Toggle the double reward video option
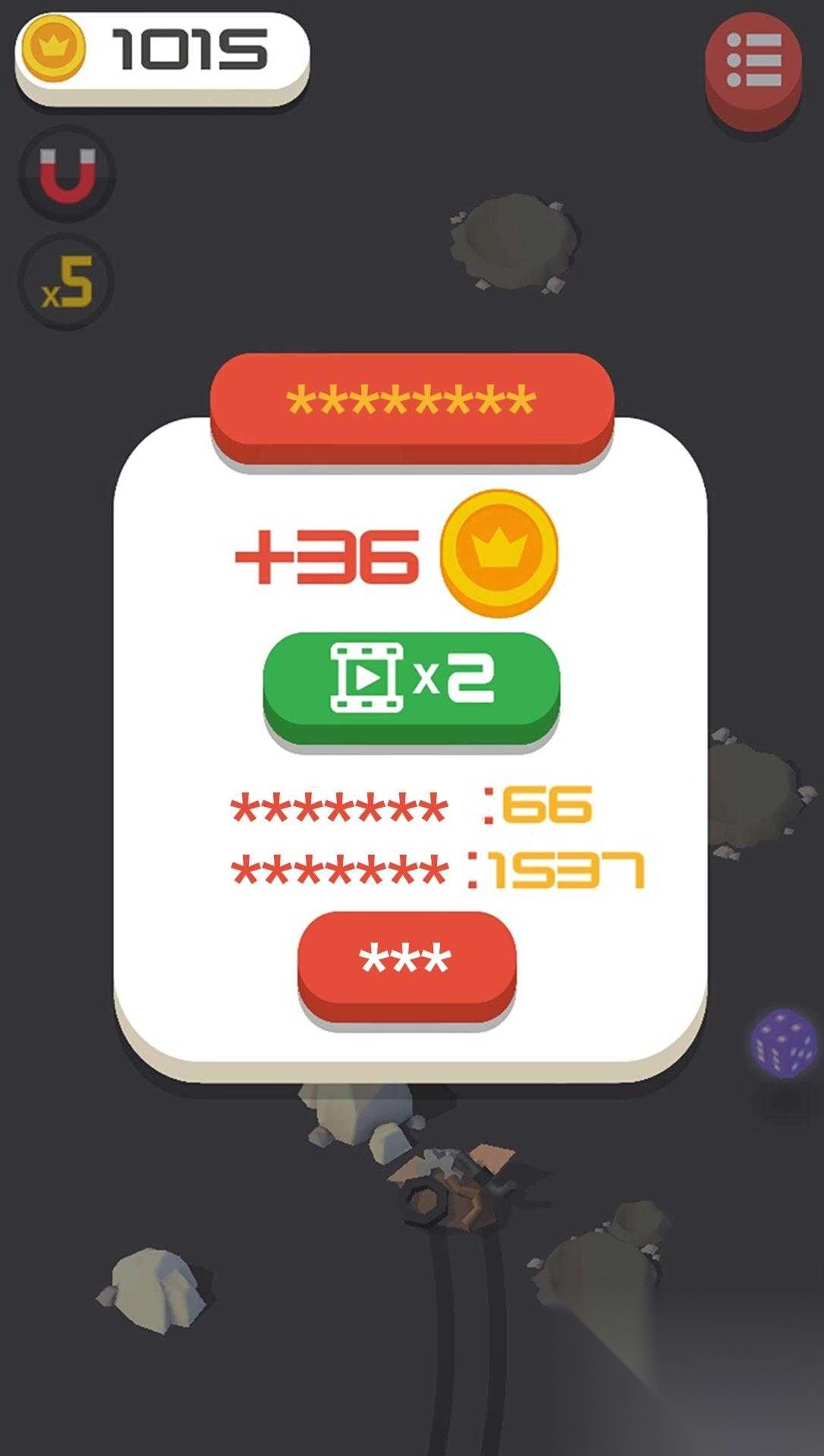This screenshot has width=824, height=1456. coord(412,678)
